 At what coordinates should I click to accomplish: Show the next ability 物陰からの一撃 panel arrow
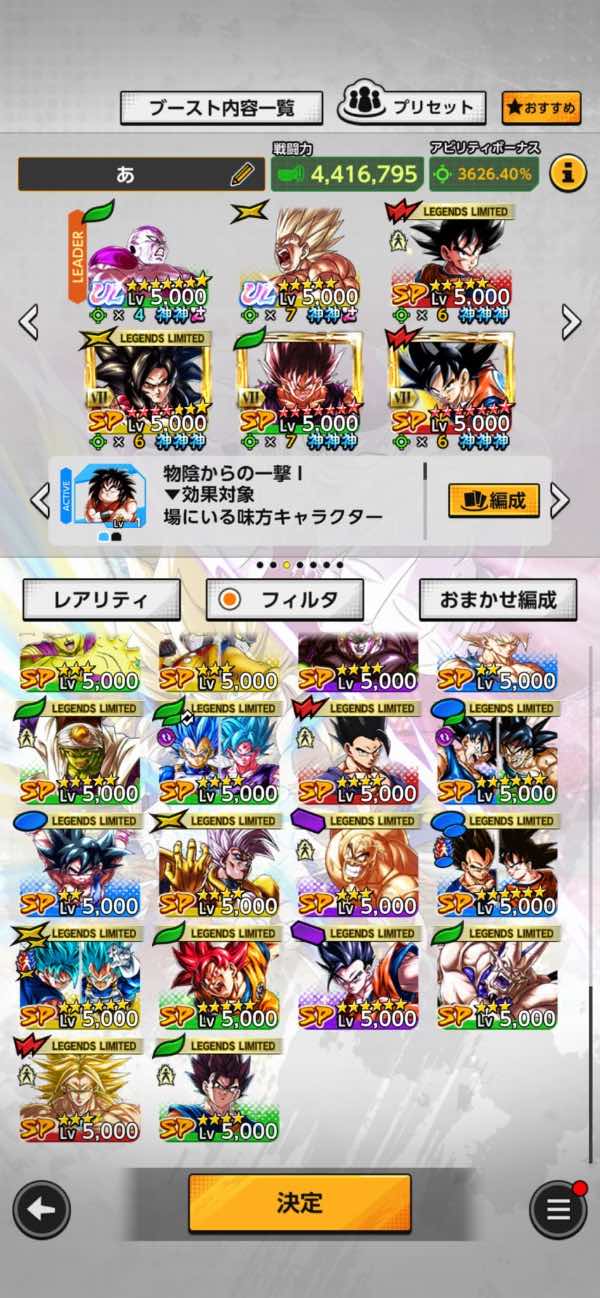pos(560,500)
